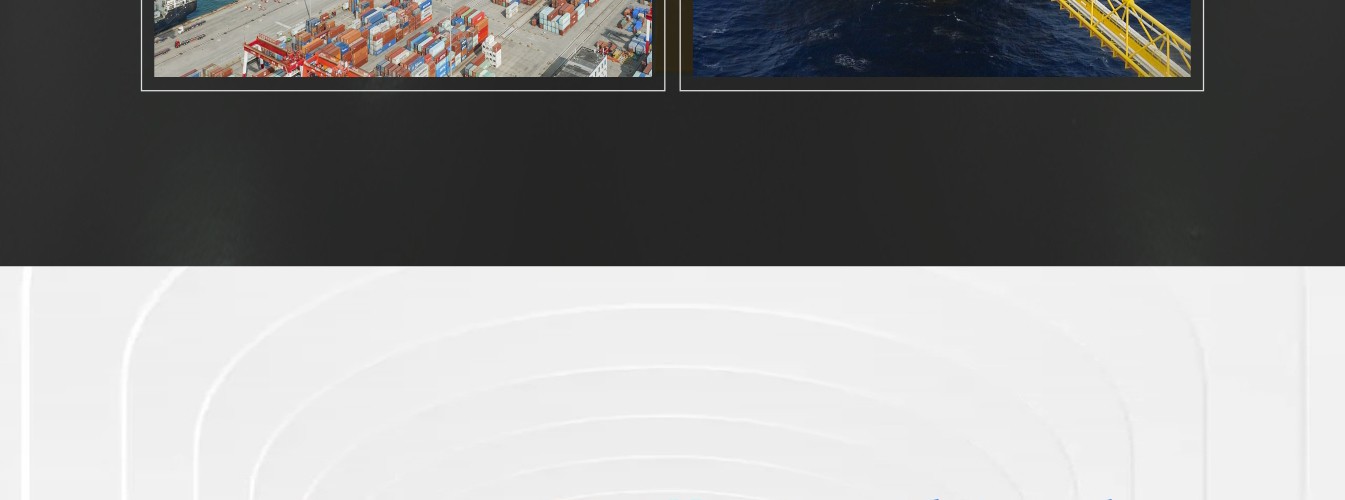The image size is (1345, 500).
Task: Open the container port image card
Action: click(x=402, y=38)
